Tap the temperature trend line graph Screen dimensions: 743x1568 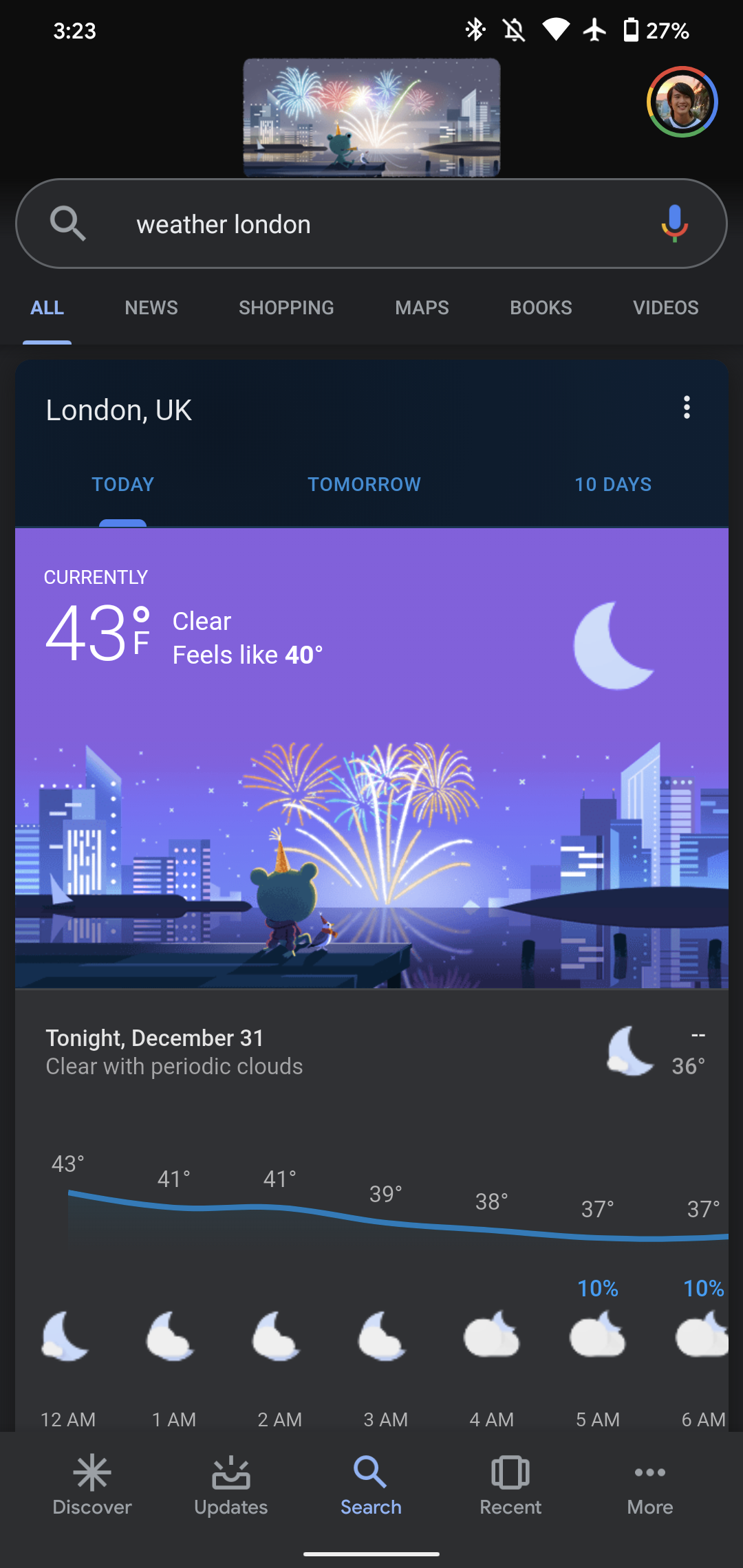coord(371,1231)
